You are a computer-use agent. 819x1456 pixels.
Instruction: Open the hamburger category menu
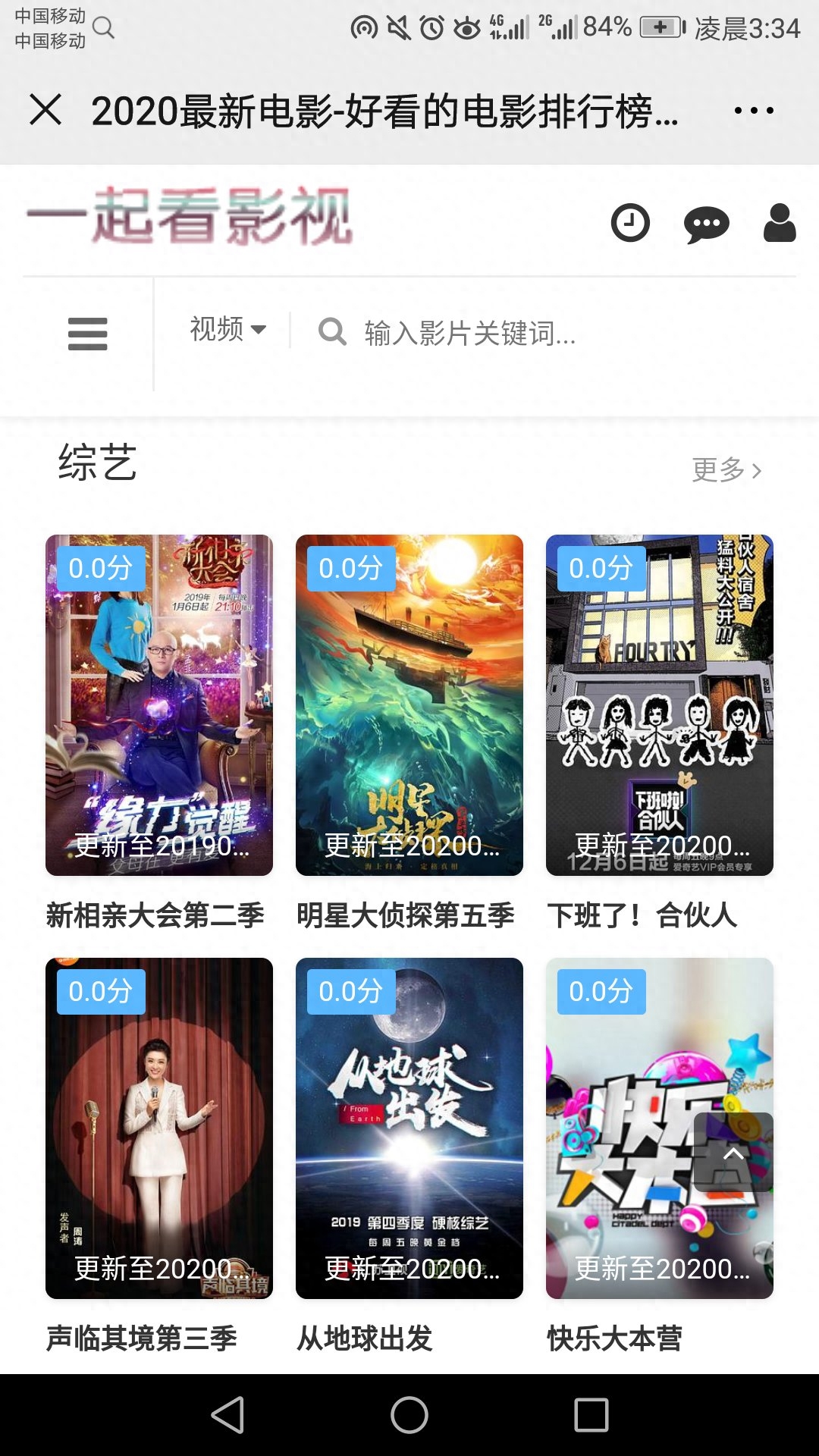pyautogui.click(x=88, y=334)
